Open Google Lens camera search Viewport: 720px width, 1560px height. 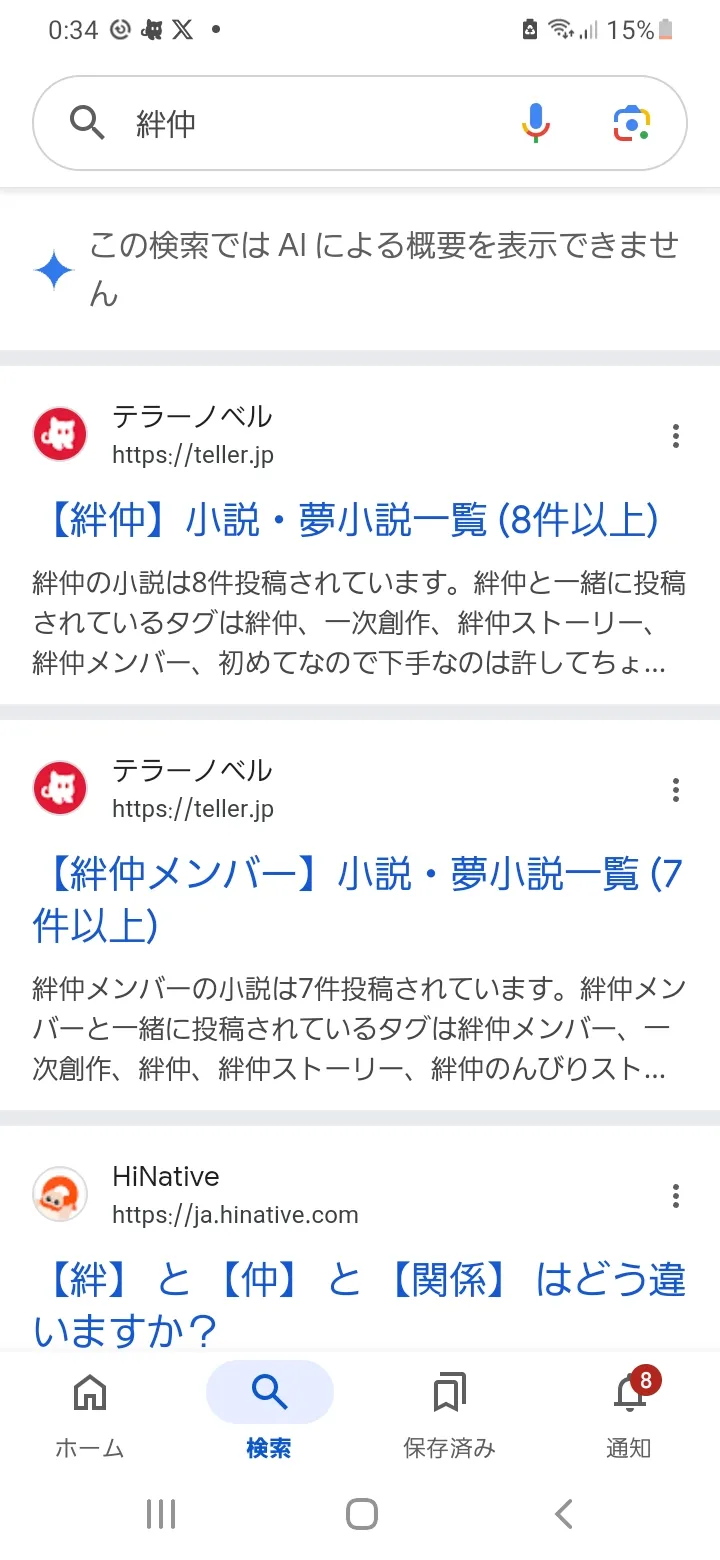631,123
